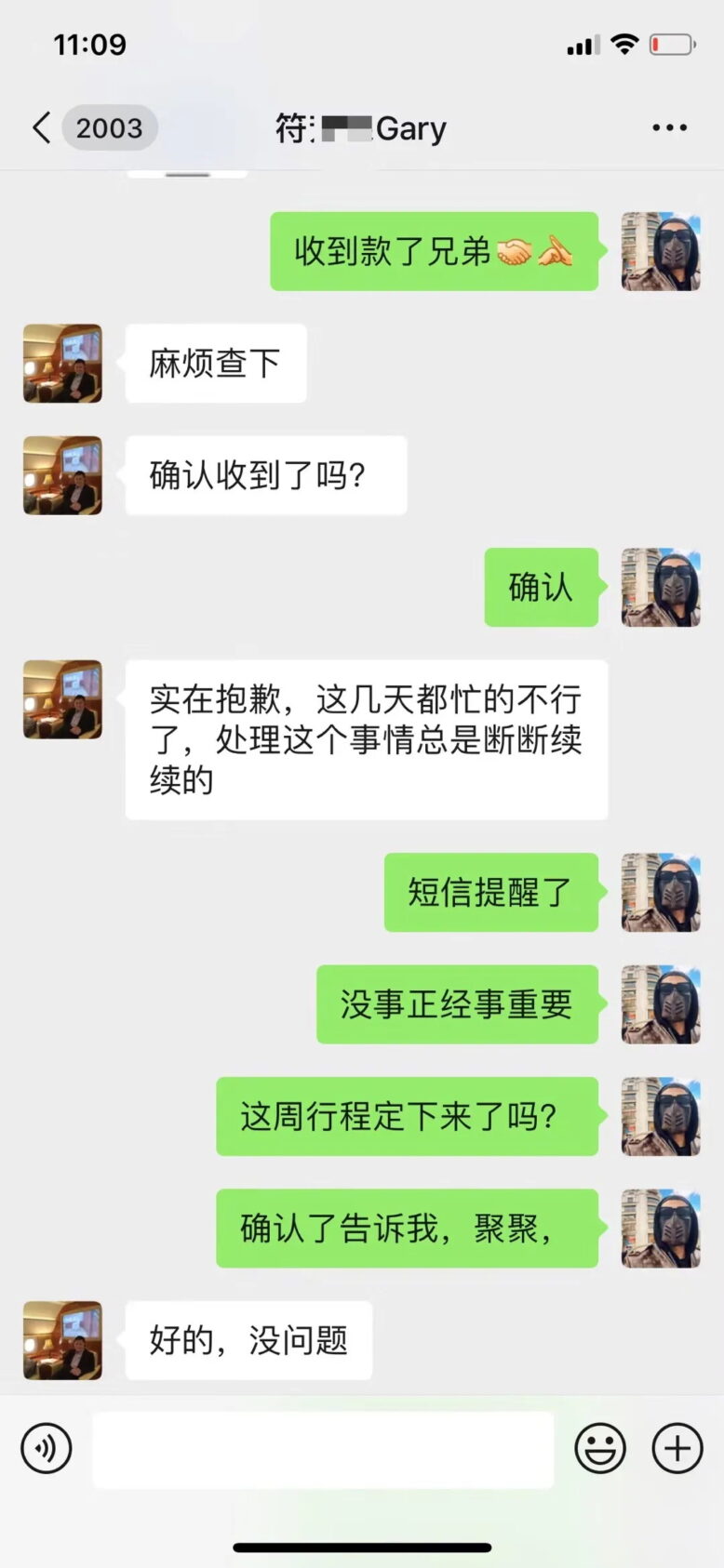
Task: Go back to the chat list
Action: (x=42, y=127)
